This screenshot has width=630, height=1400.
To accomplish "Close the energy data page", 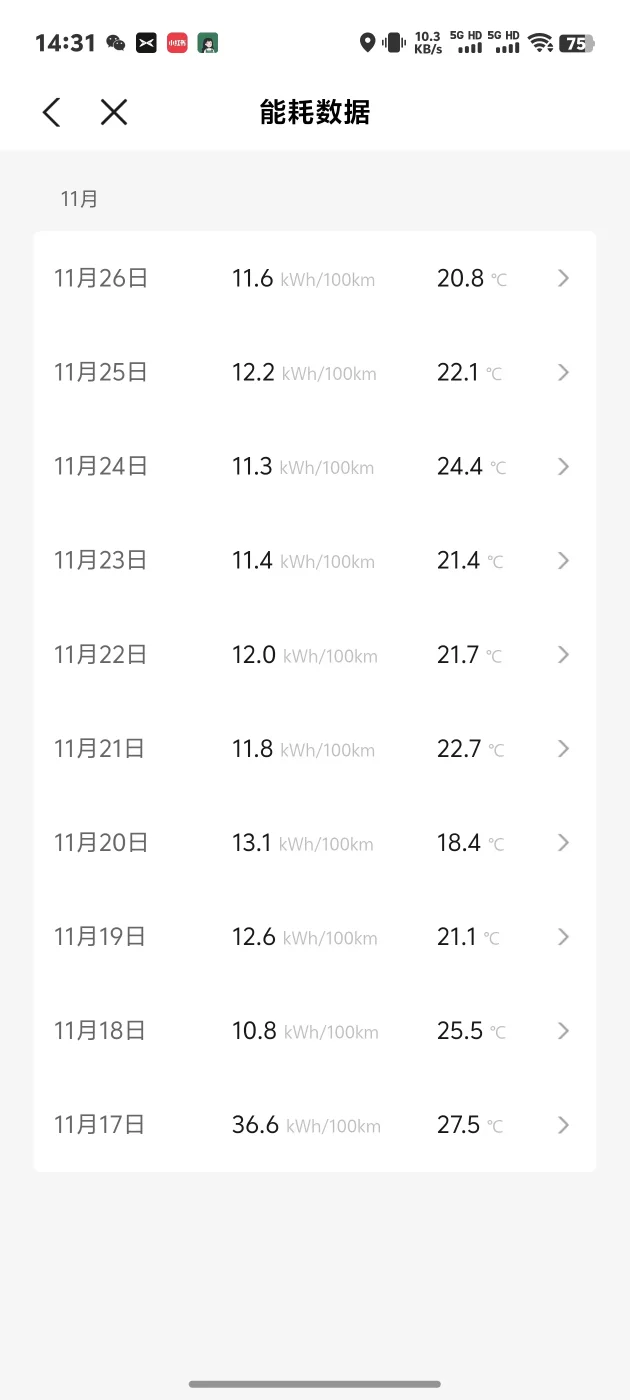I will click(x=114, y=112).
